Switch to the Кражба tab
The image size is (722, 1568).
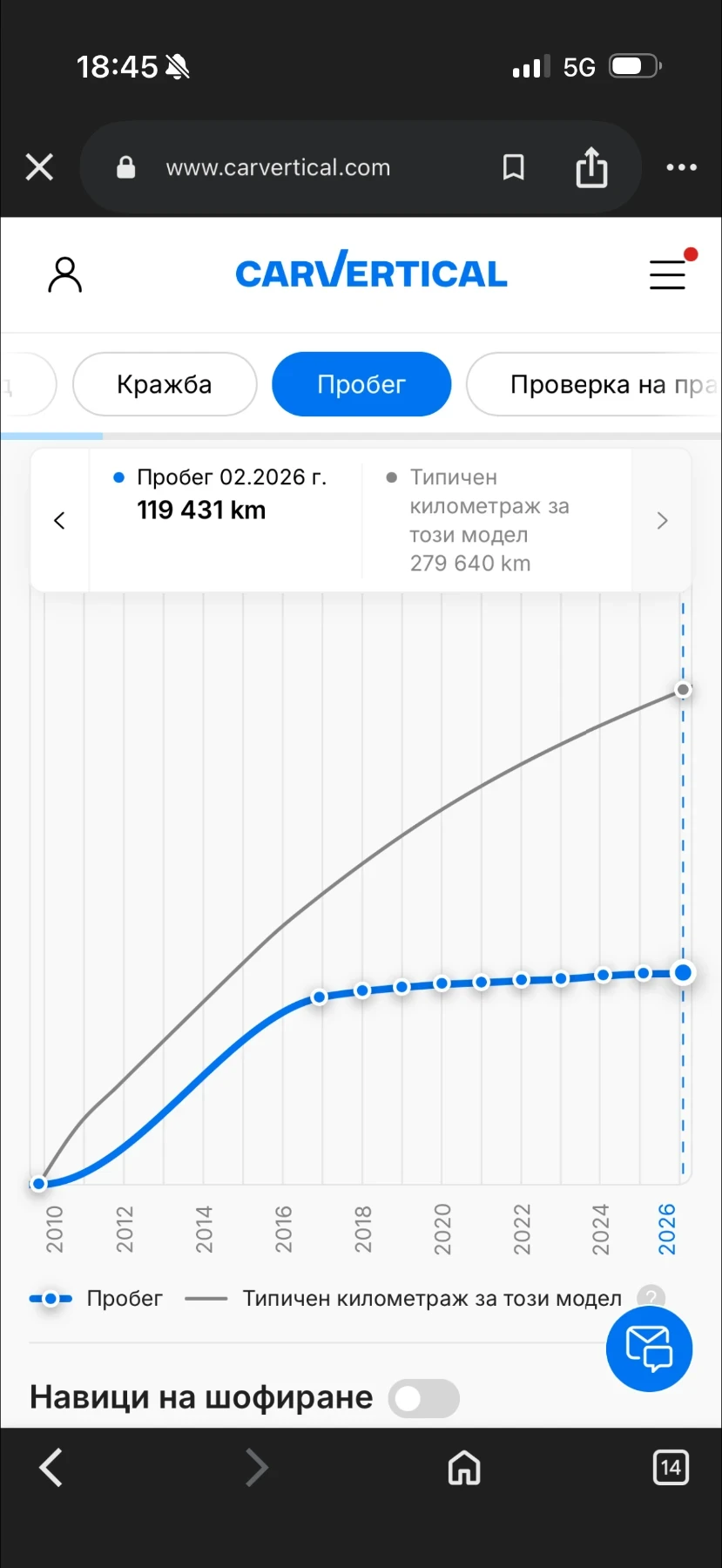(165, 384)
